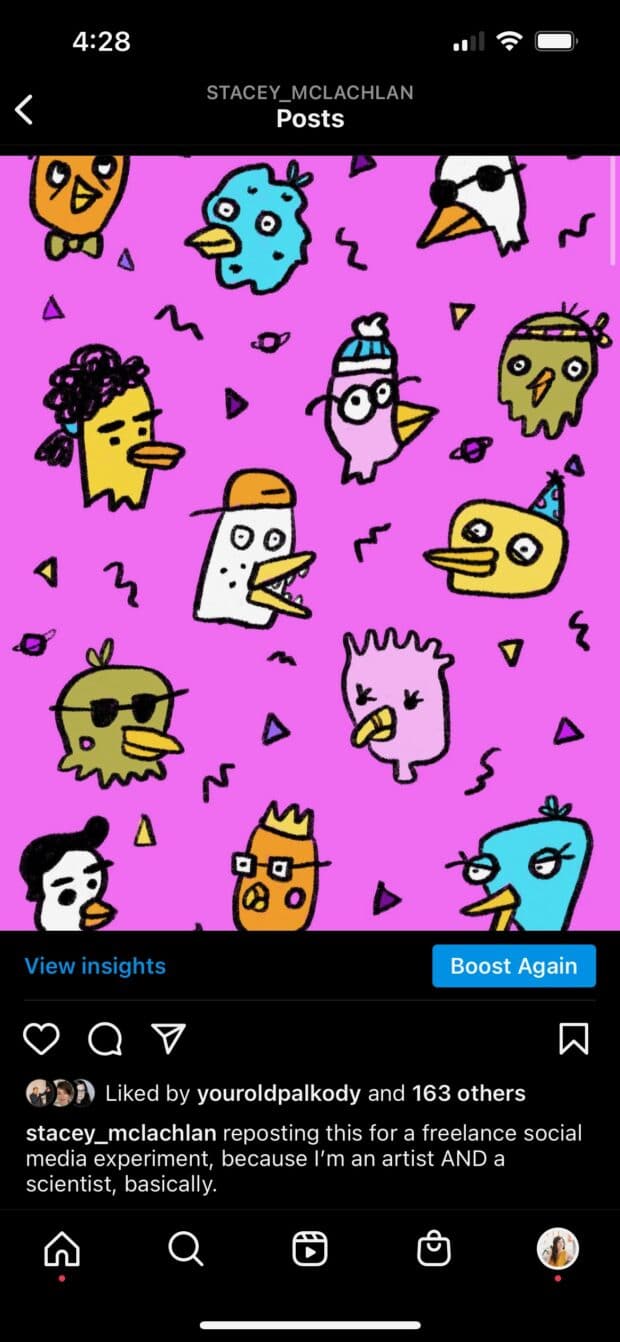Image resolution: width=620 pixels, height=1342 pixels.
Task: Open View insights for this post
Action: coord(95,966)
